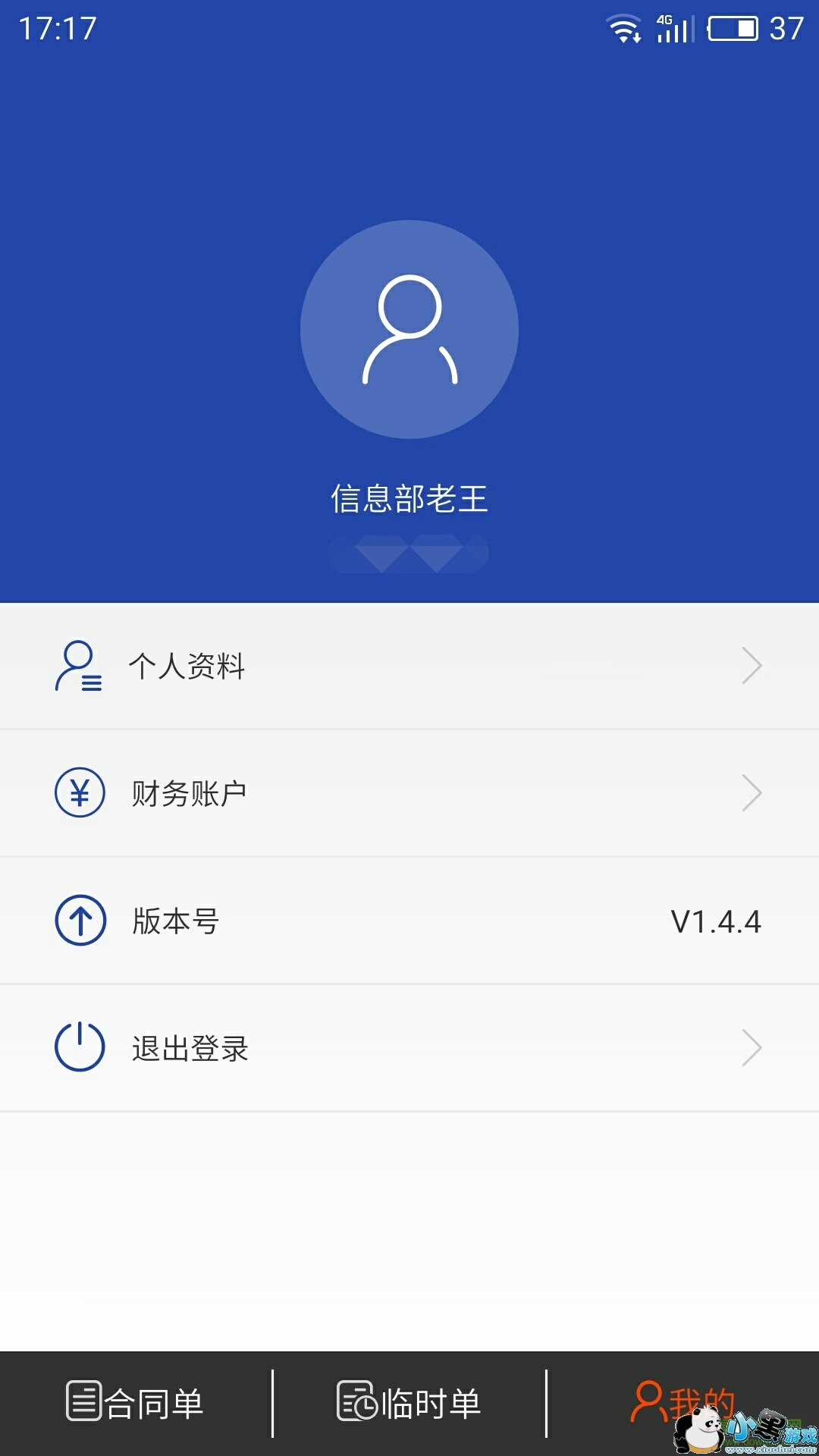The image size is (819, 1456).
Task: Expand the 退出登录 row chevron
Action: [x=752, y=1049]
